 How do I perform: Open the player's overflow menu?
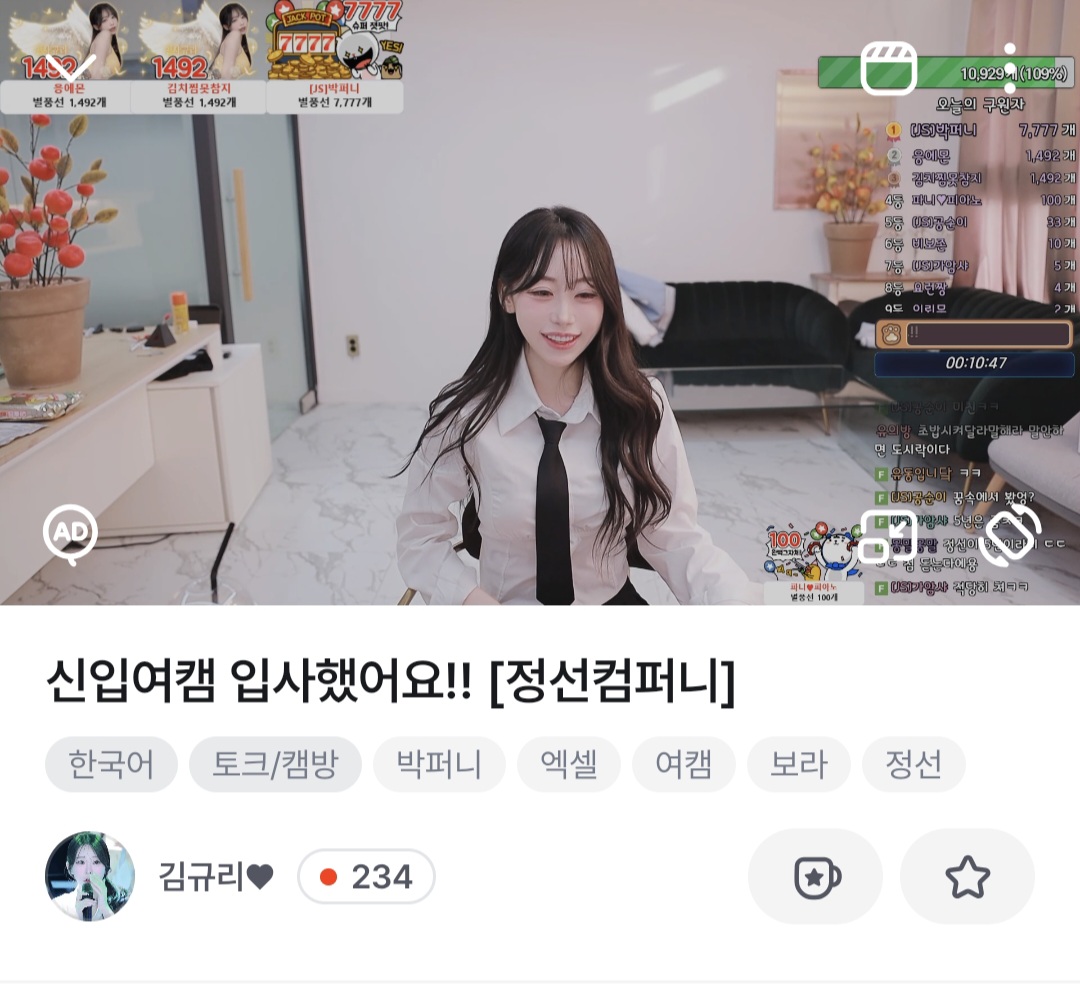[1010, 68]
